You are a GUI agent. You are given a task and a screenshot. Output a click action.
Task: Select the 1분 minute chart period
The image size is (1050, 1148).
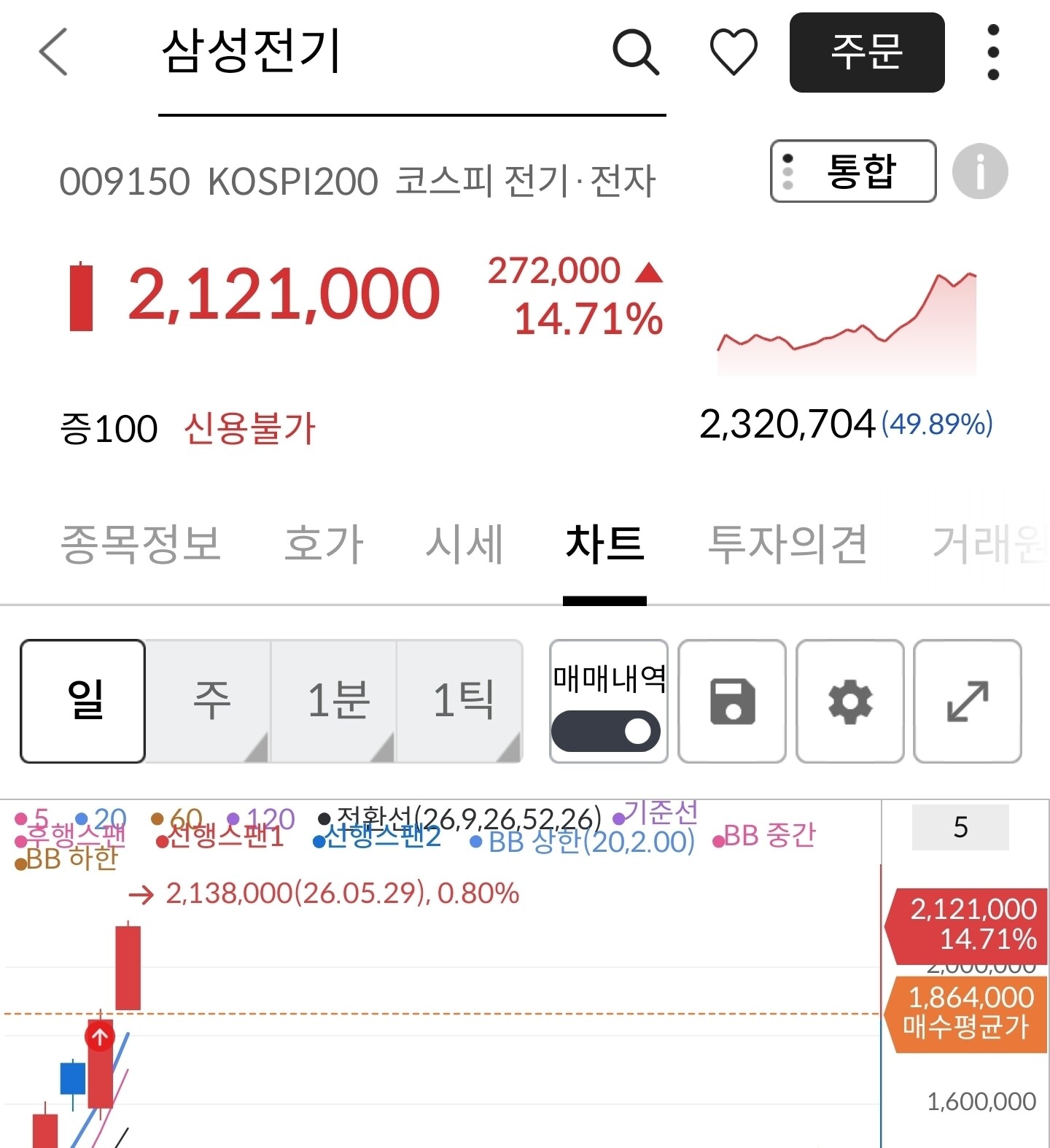[x=335, y=702]
